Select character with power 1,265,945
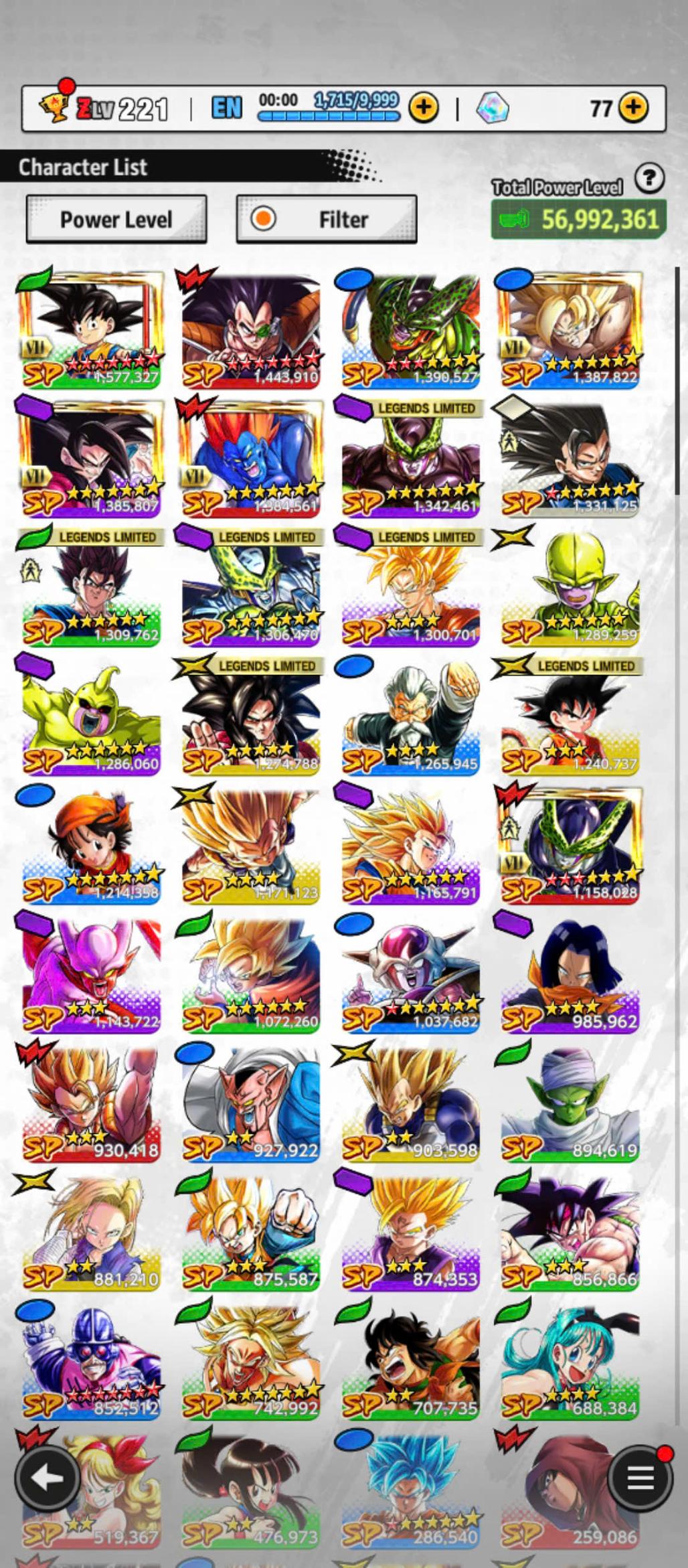Screen dimensions: 688x1568 410,716
